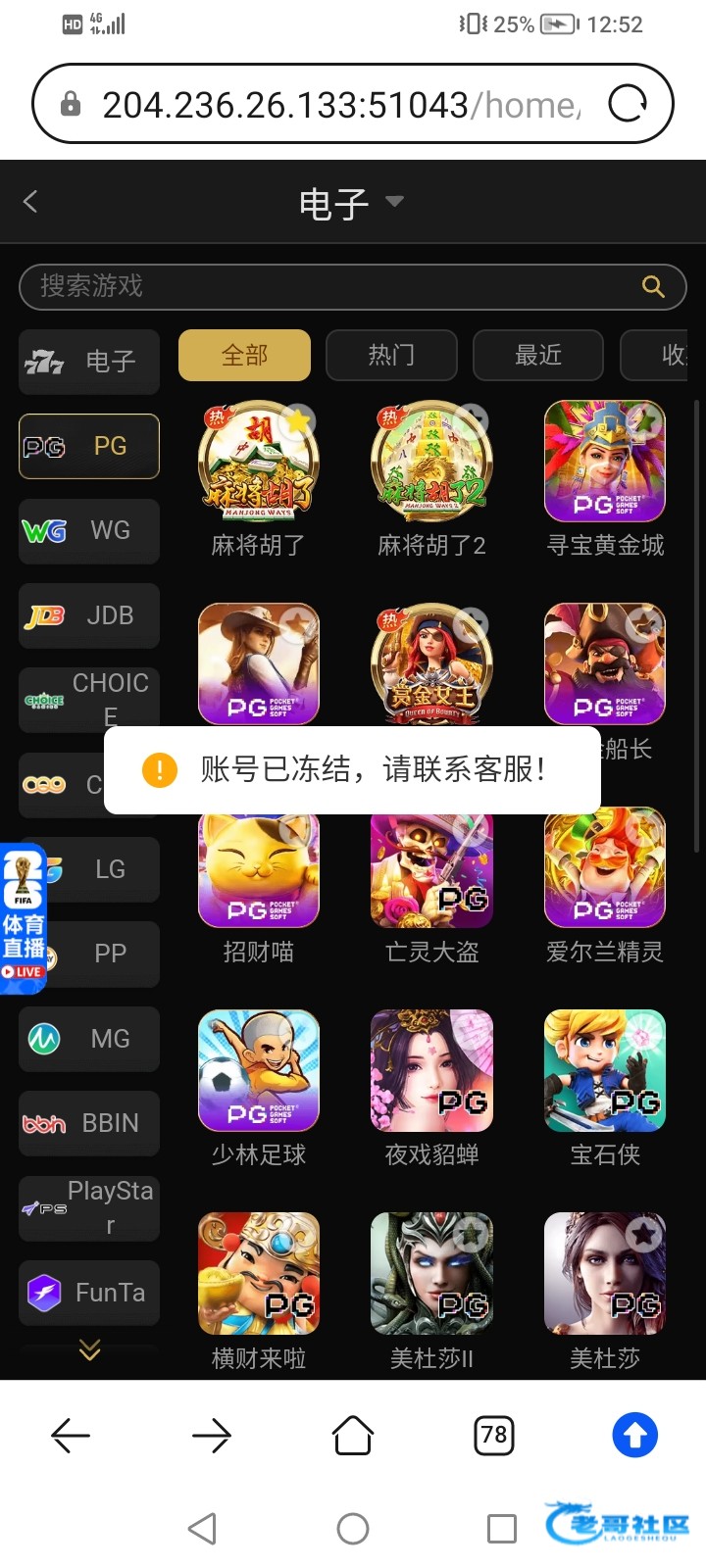Choose the JDB provider in sidebar

point(89,615)
